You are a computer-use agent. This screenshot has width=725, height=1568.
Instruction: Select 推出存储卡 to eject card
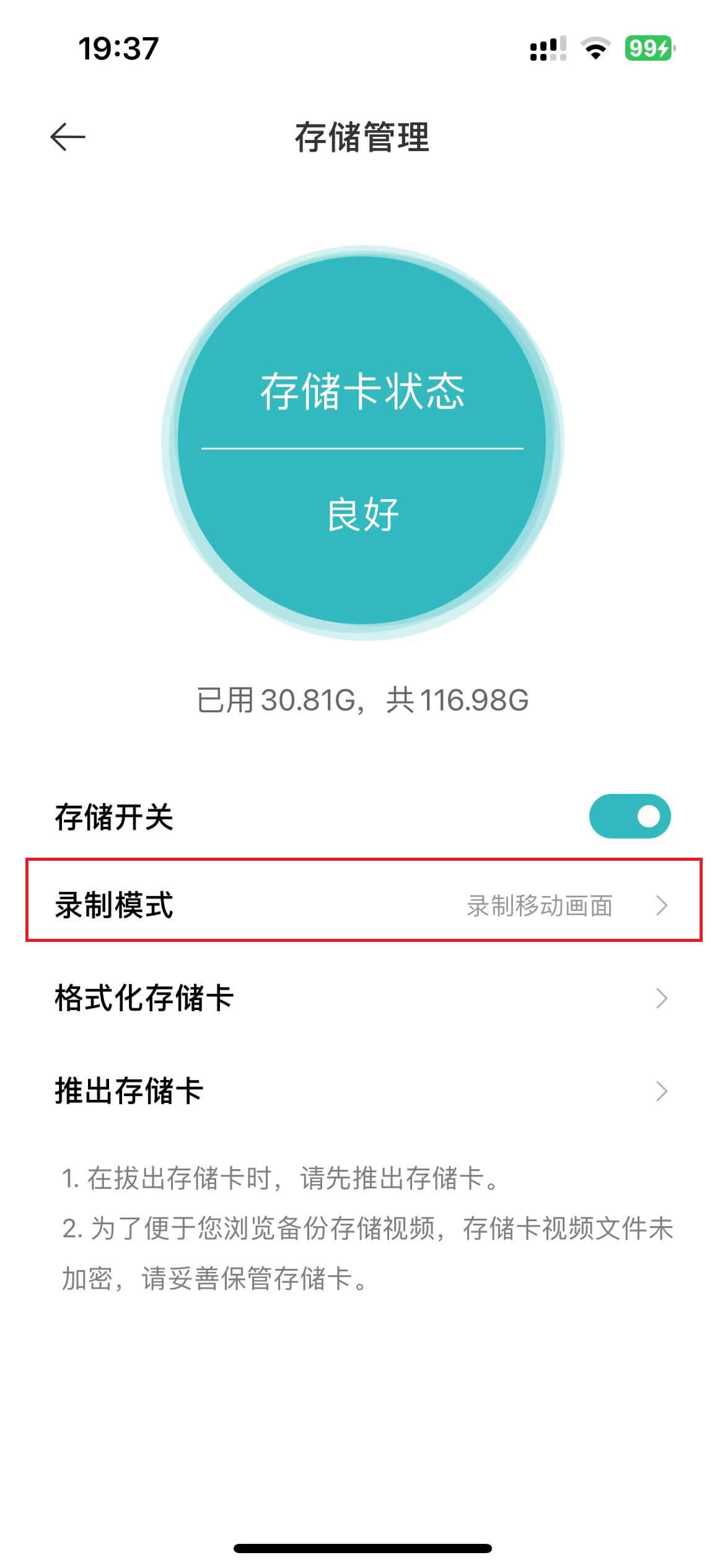362,1091
